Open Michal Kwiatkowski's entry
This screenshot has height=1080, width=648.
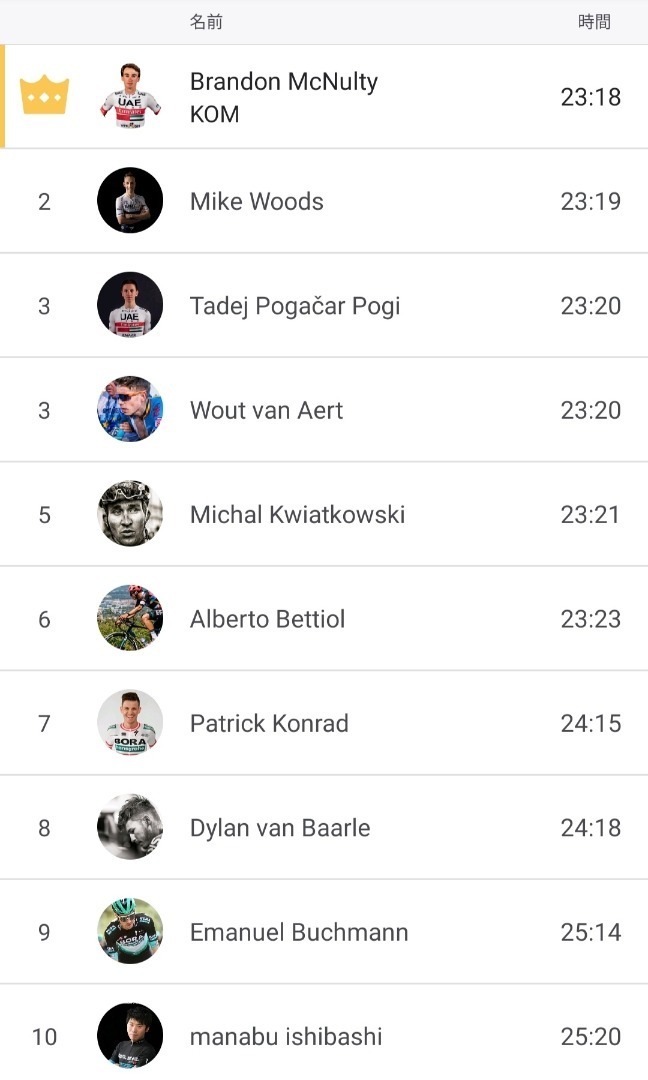click(x=324, y=515)
